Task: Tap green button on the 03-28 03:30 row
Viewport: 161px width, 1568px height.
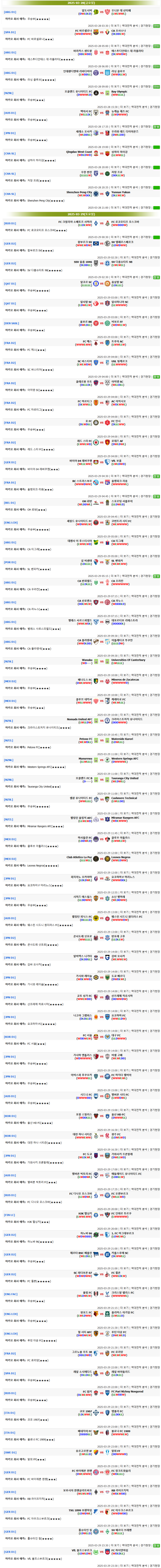Action: coord(157,26)
